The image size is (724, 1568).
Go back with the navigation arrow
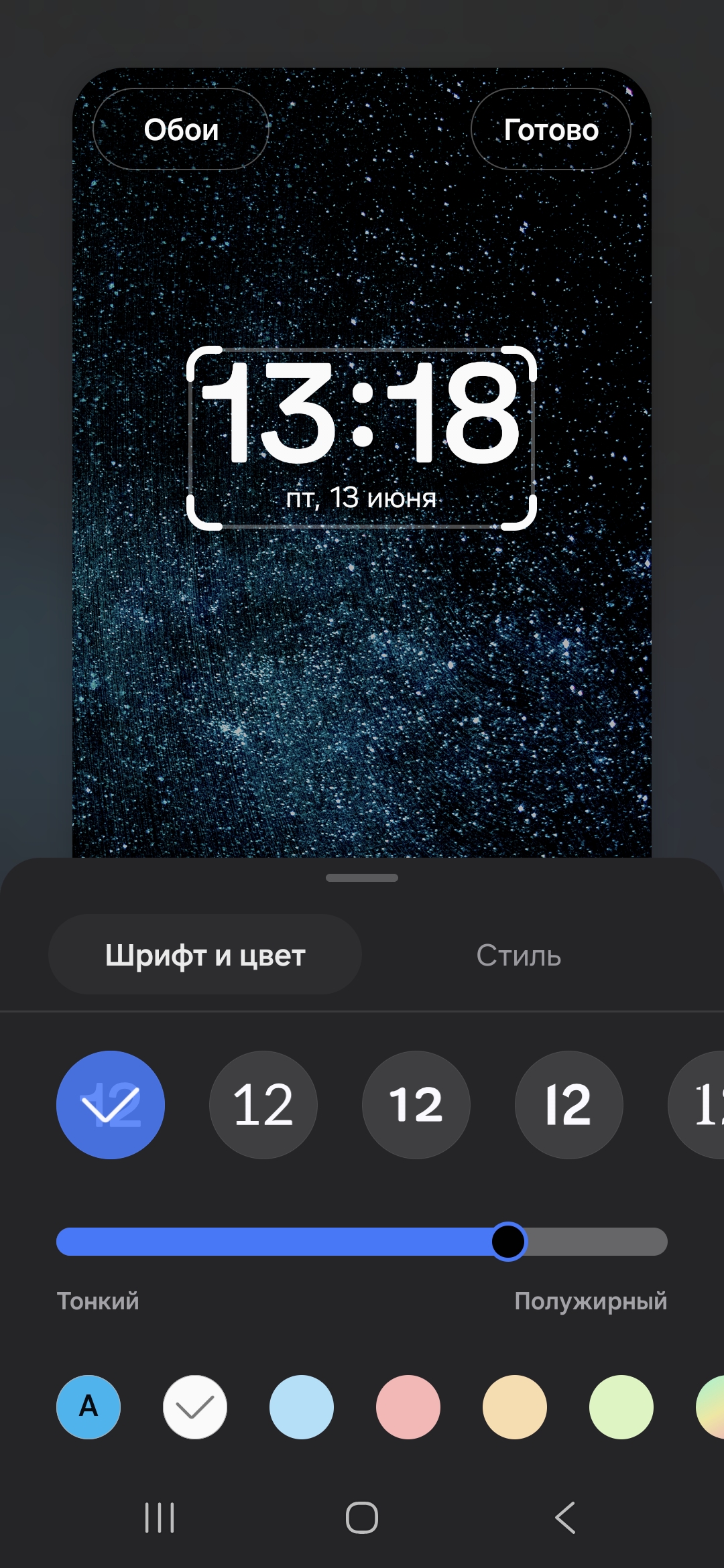(x=565, y=1518)
